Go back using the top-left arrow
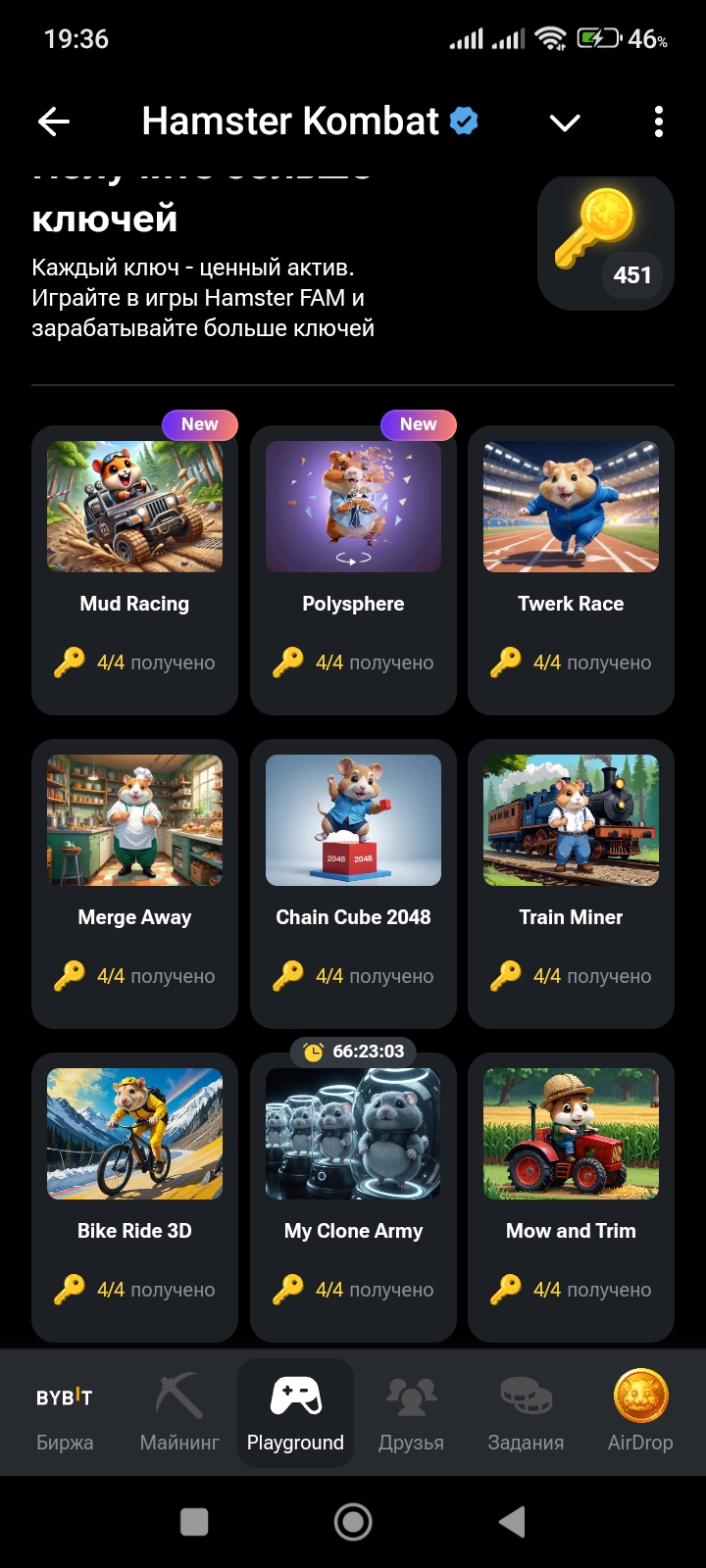The height and width of the screenshot is (1568, 706). (x=54, y=122)
